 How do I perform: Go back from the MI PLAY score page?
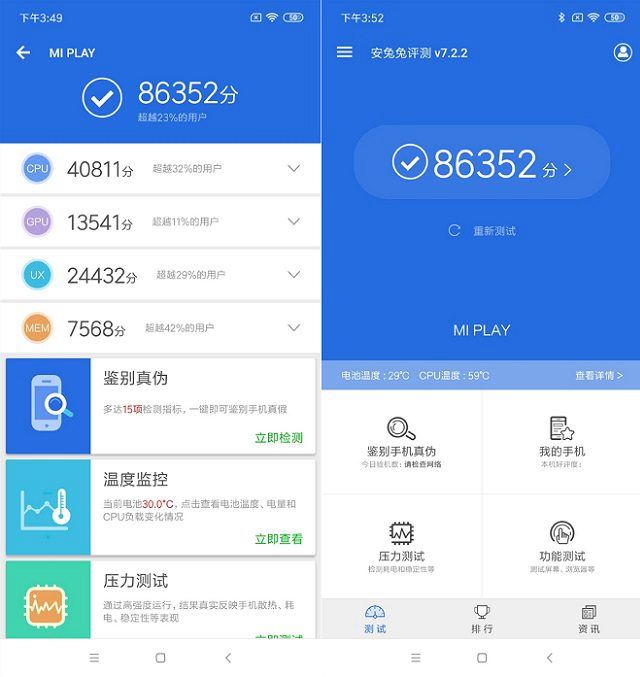23,53
